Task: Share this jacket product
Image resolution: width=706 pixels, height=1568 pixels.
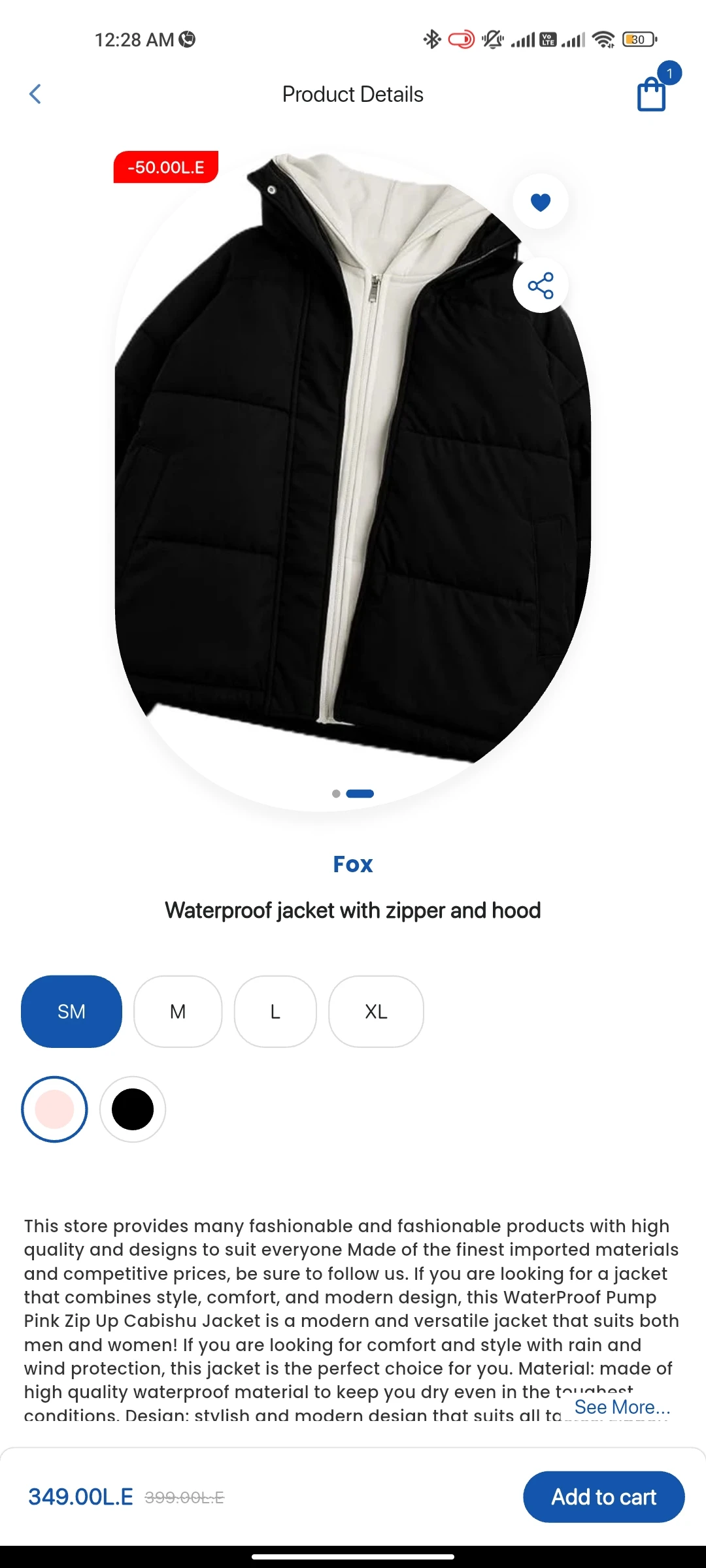Action: (541, 286)
